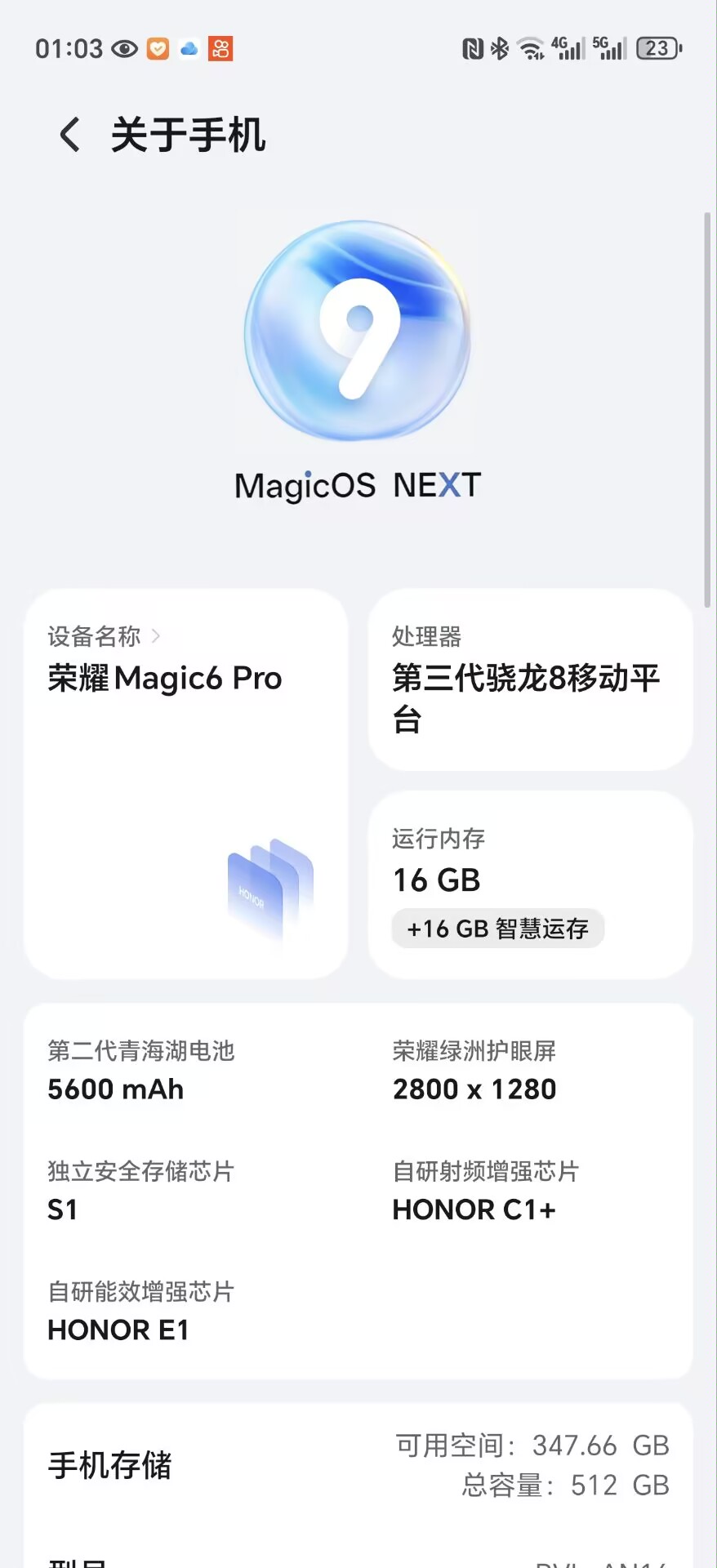Tap the Wi-Fi icon in the status bar
Image resolution: width=717 pixels, height=1568 pixels.
(530, 48)
